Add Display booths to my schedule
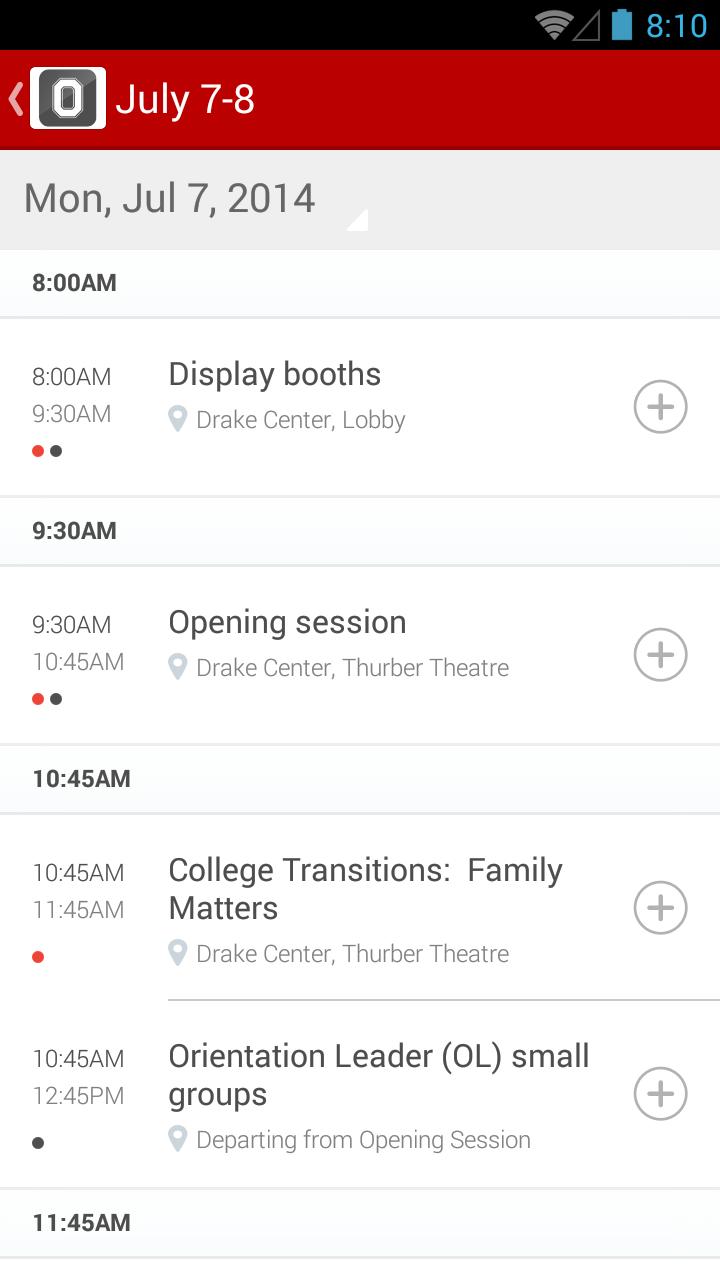 (660, 406)
